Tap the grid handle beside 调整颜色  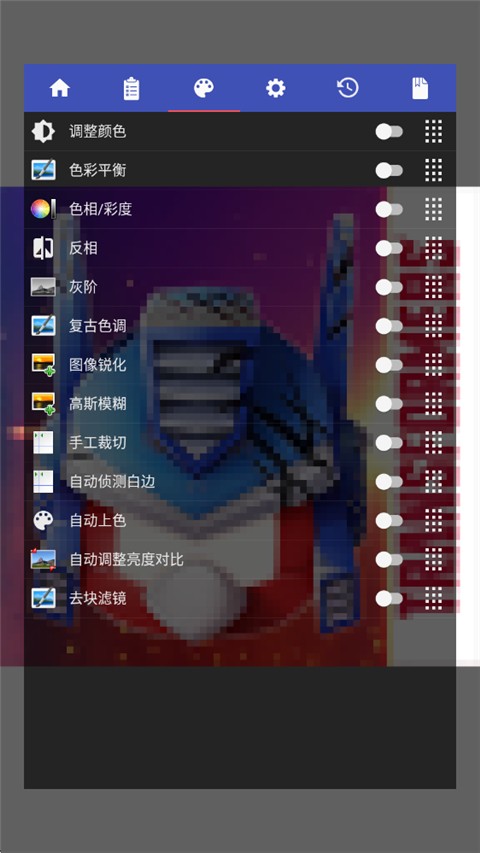pyautogui.click(x=433, y=132)
